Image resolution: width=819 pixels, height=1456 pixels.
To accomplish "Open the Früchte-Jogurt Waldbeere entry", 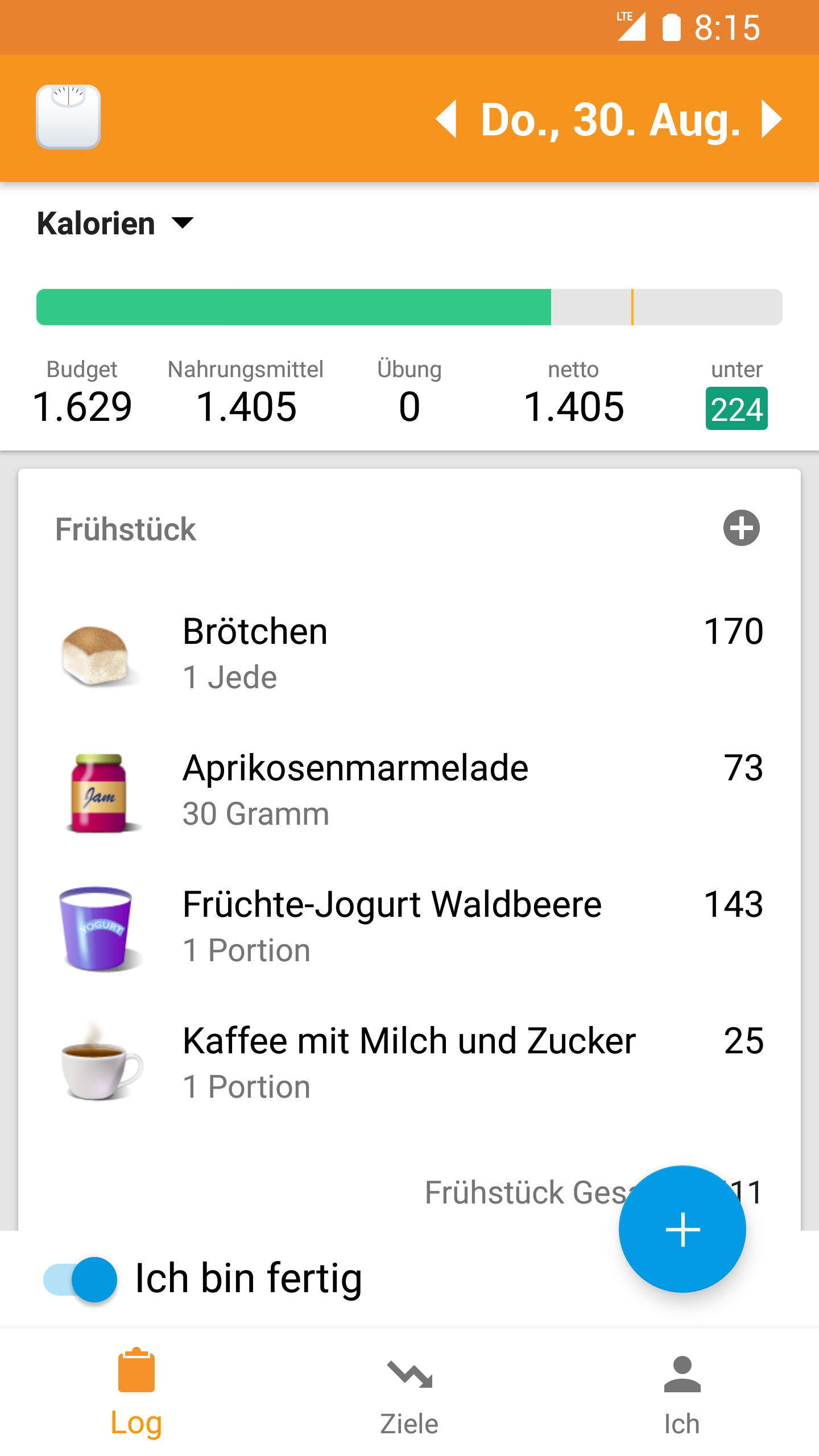I will tap(409, 927).
